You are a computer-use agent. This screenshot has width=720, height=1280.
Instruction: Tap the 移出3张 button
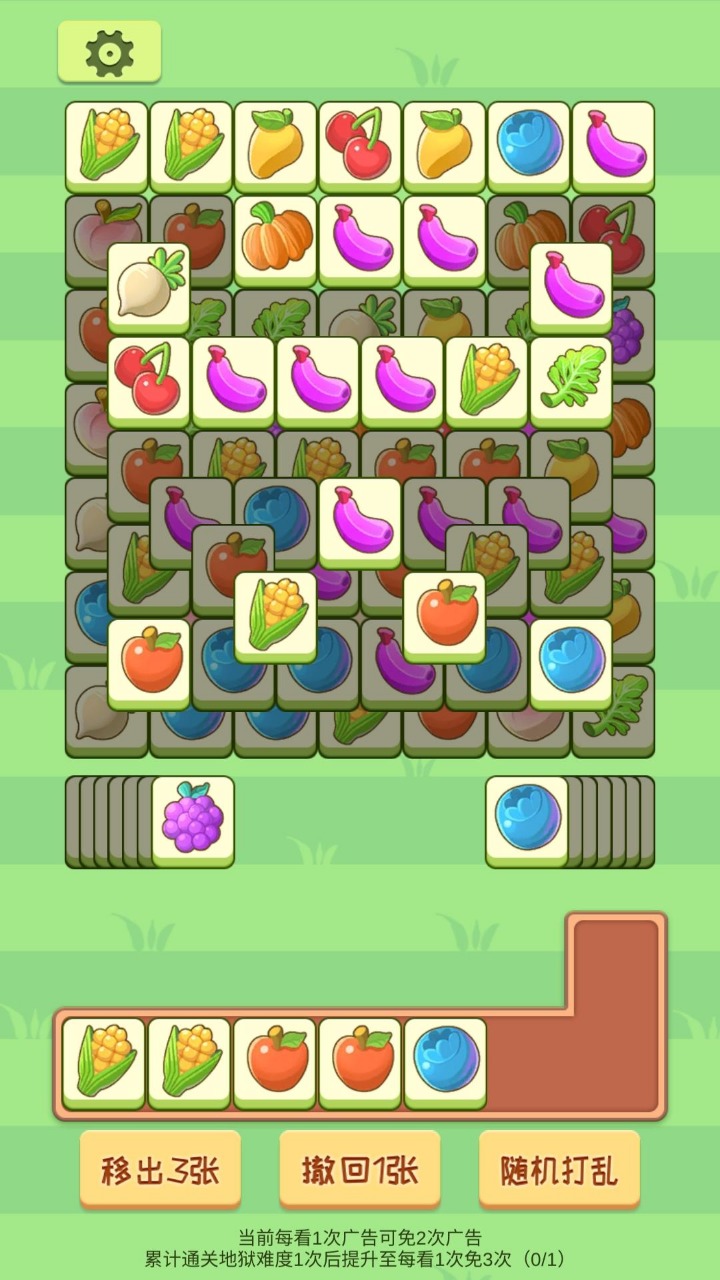point(160,1169)
